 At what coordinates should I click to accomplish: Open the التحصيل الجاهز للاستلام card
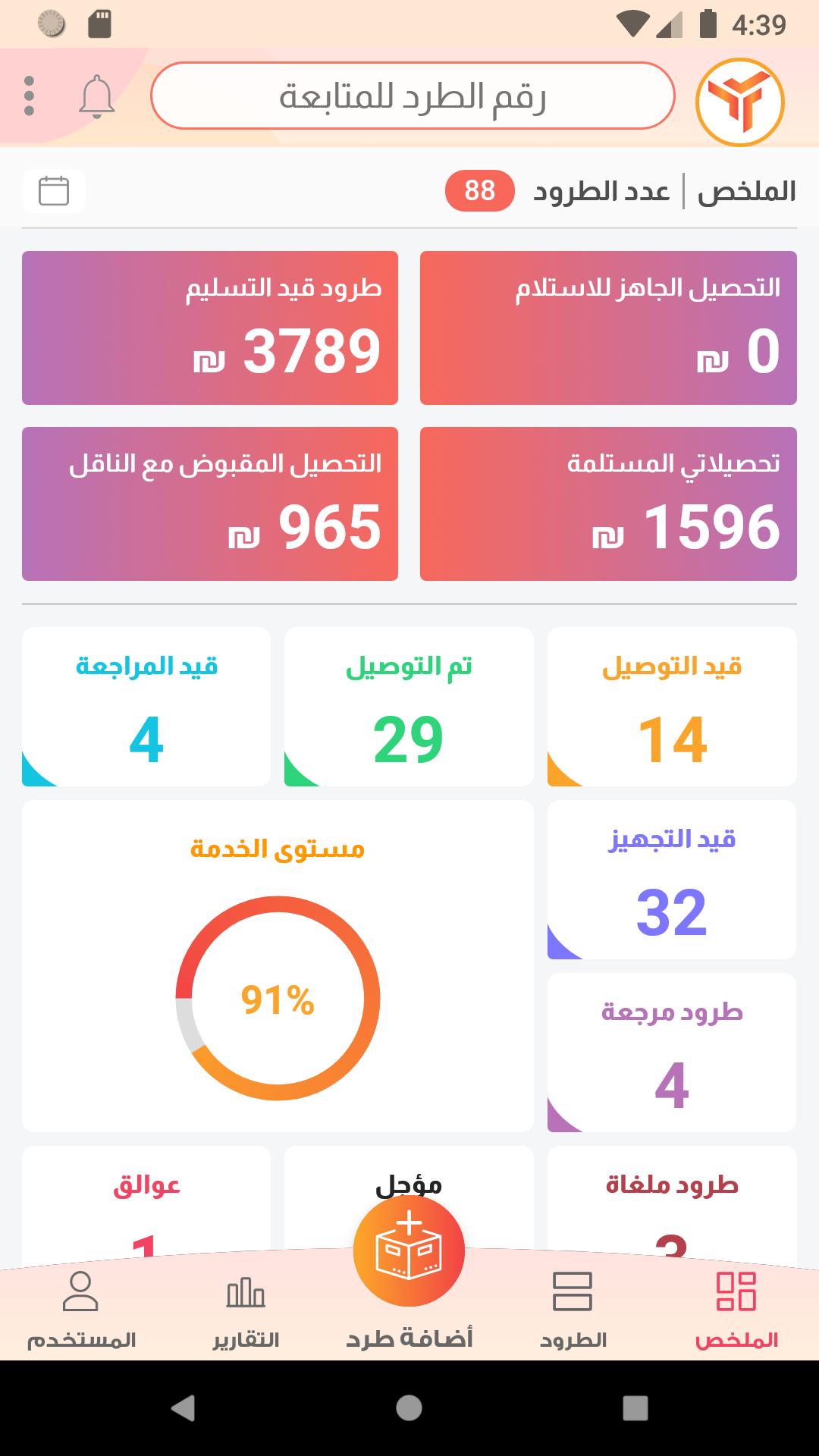click(x=608, y=328)
